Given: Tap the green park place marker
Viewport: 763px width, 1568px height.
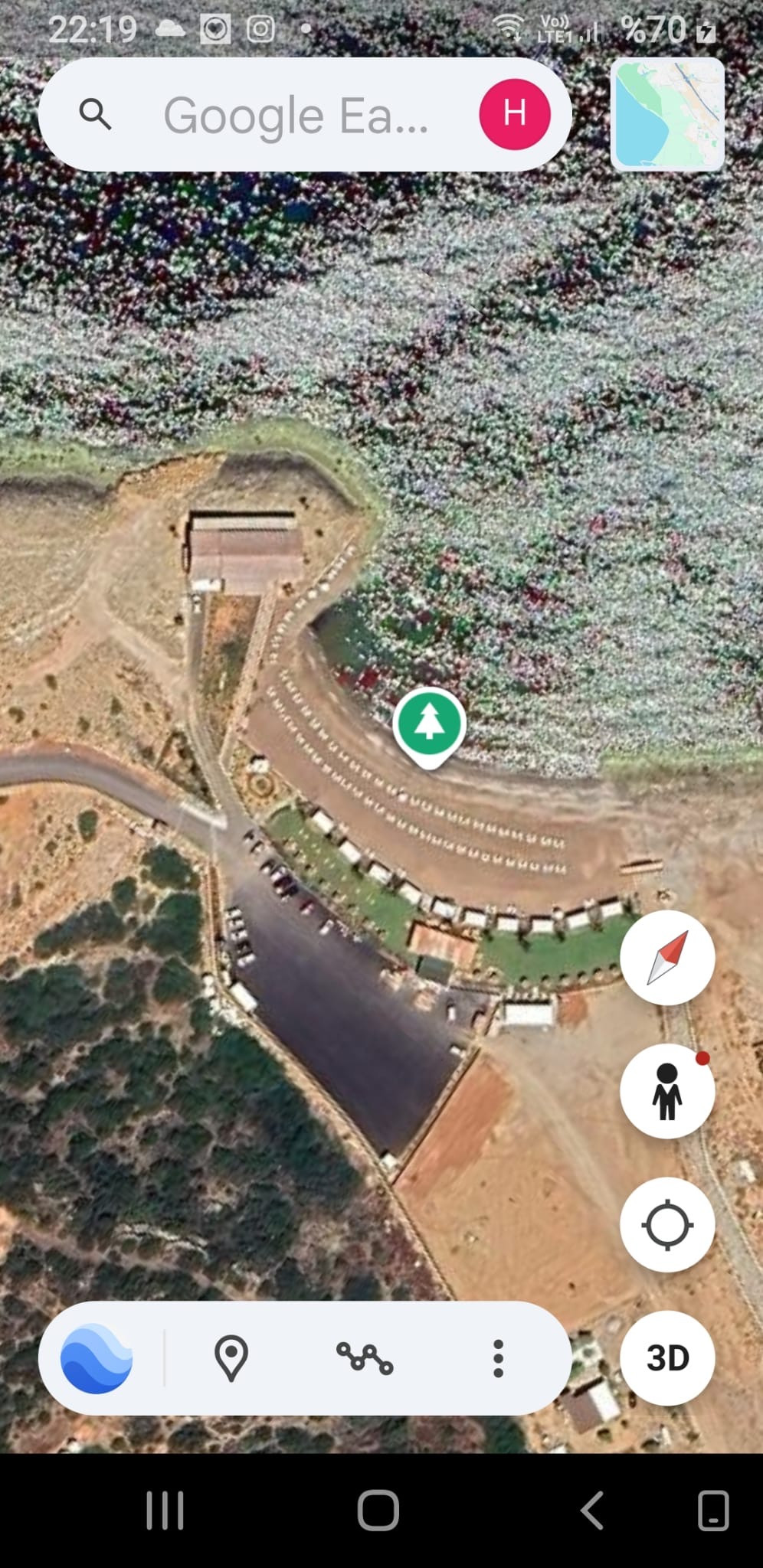Looking at the screenshot, I should 429,724.
